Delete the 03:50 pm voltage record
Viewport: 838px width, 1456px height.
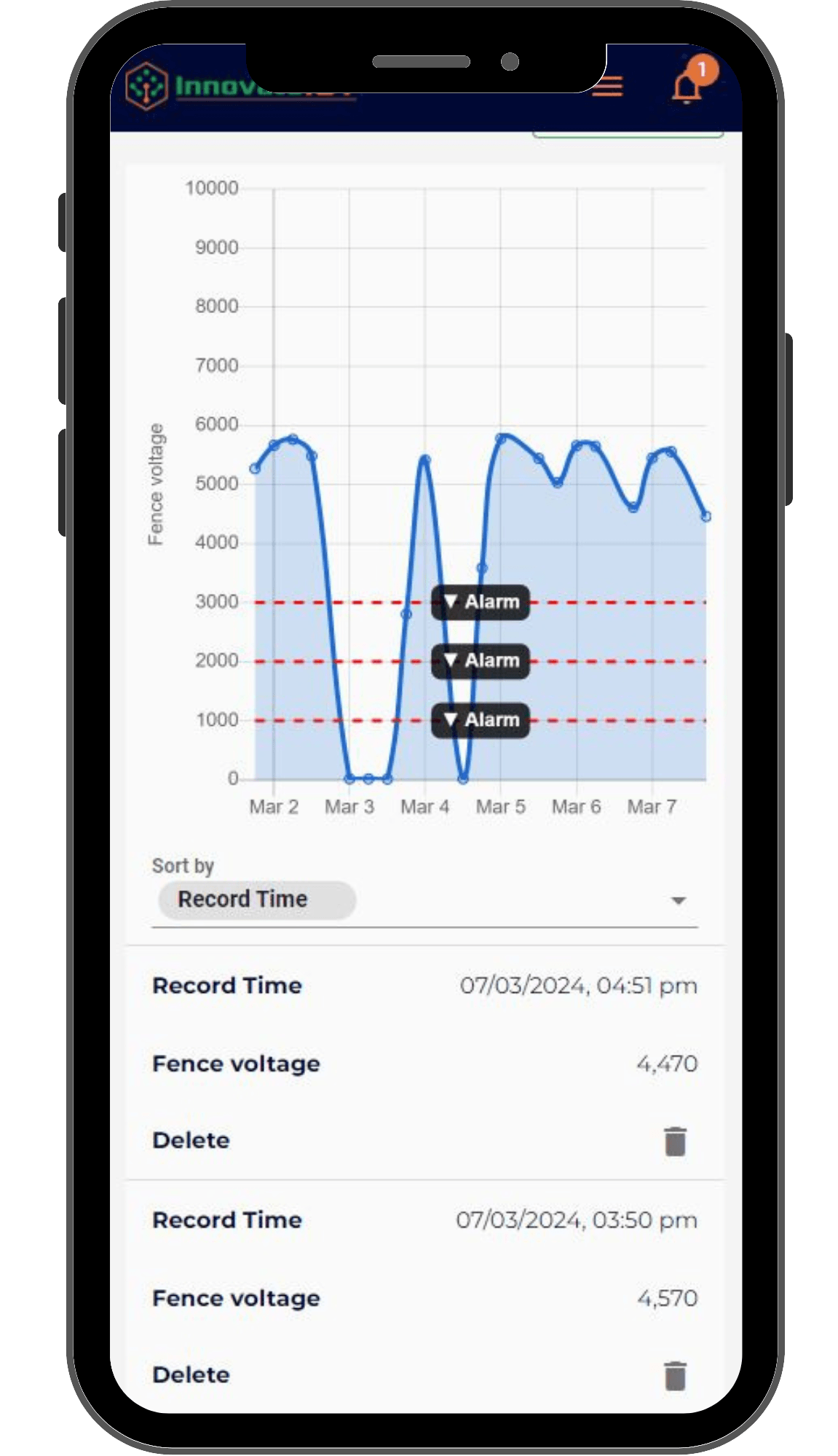[x=675, y=1375]
